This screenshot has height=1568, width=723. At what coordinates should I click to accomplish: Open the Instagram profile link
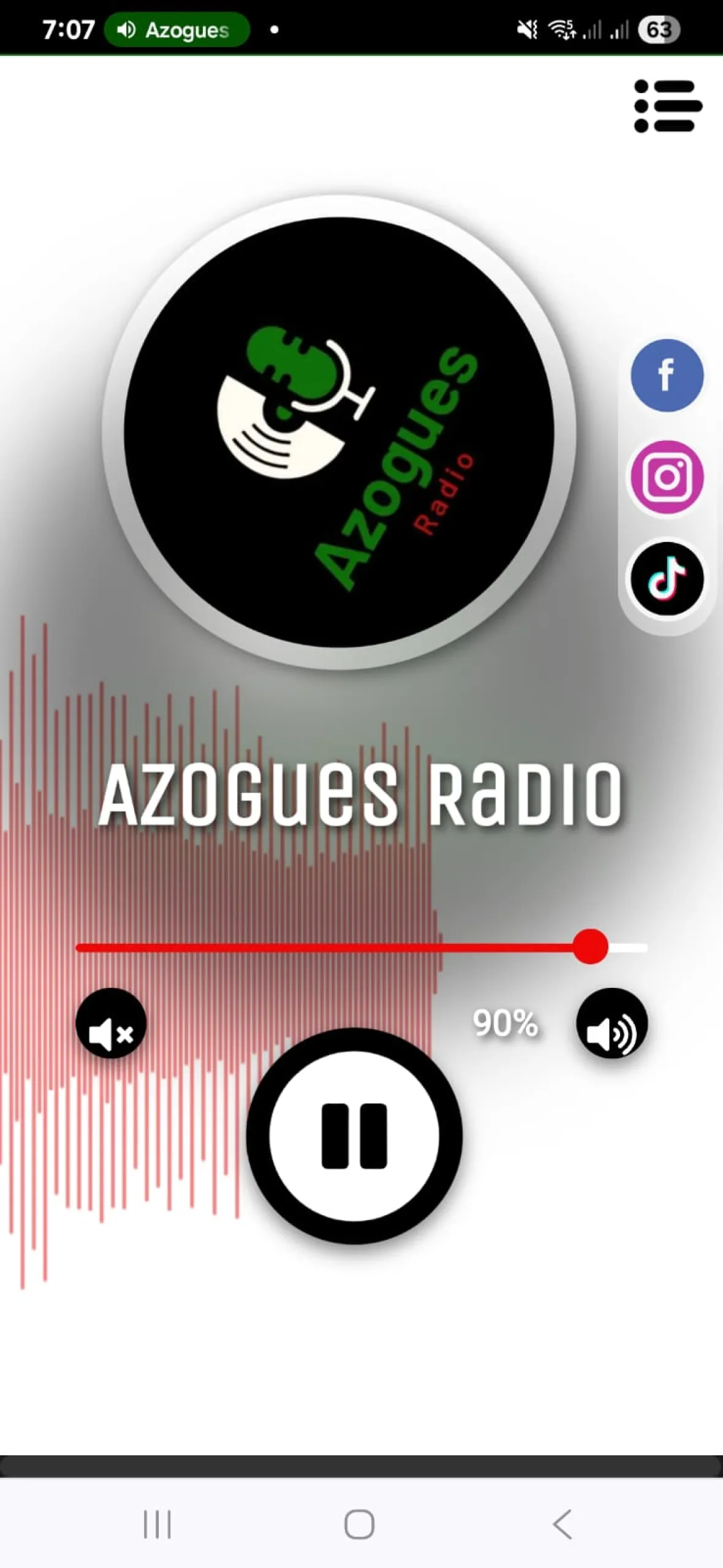tap(667, 477)
